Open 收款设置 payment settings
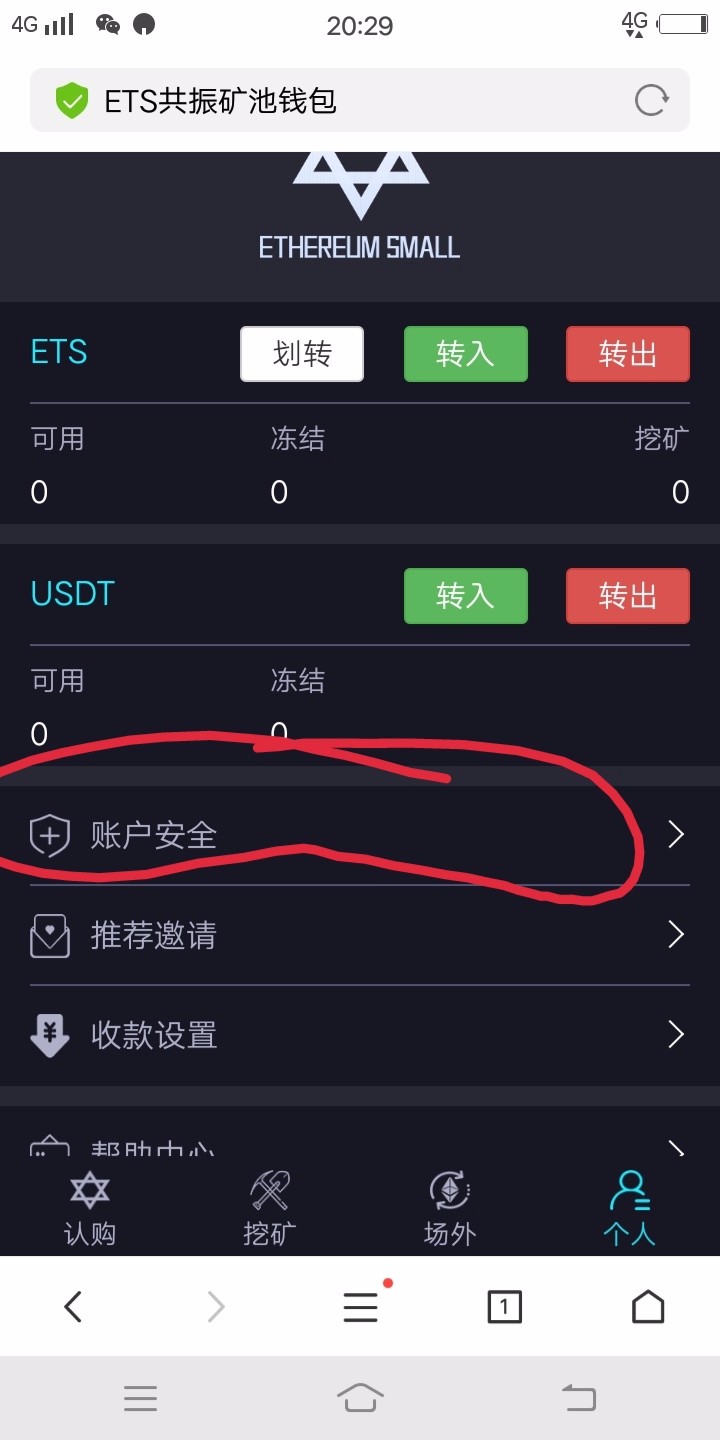Screen dimensions: 720x1440 (x=360, y=1035)
